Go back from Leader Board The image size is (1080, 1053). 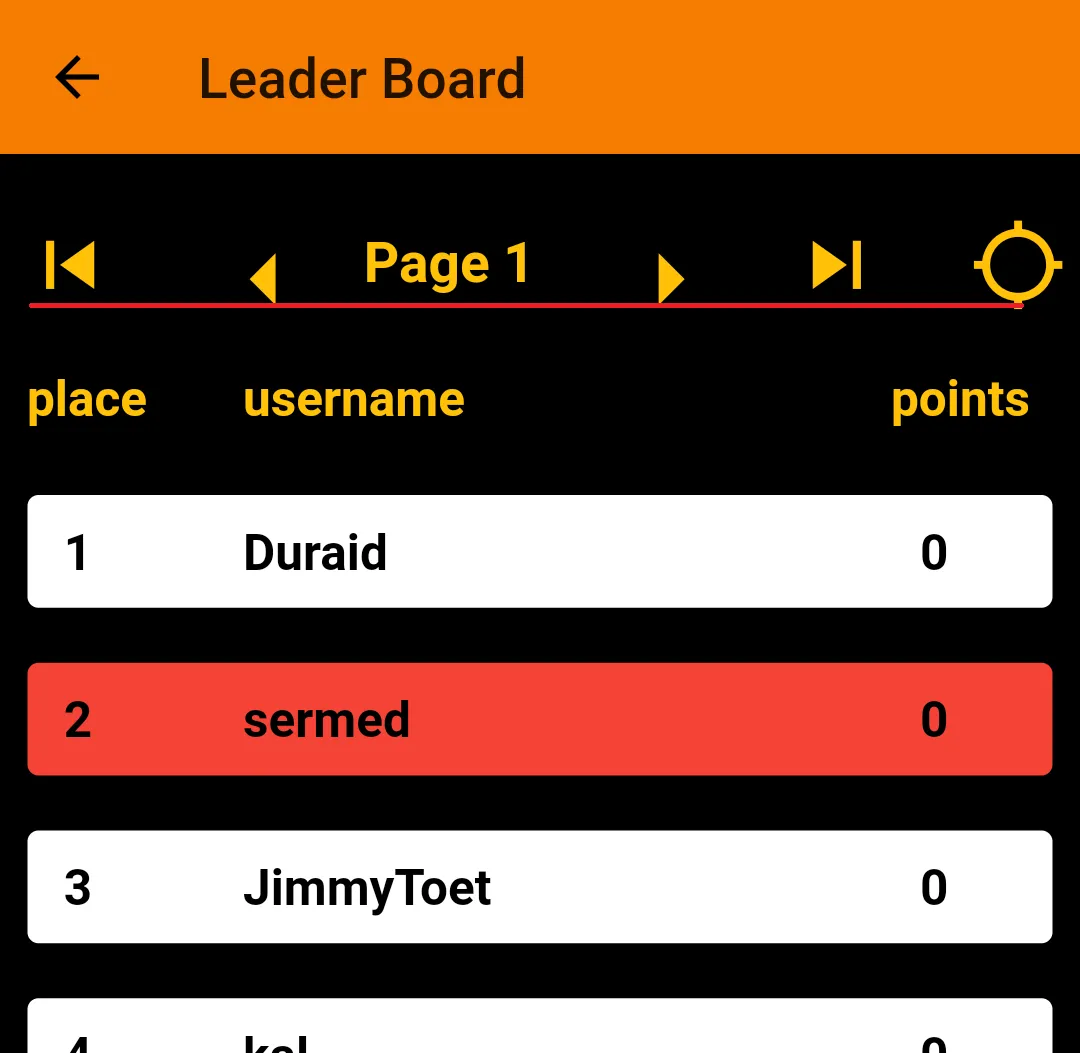[77, 78]
